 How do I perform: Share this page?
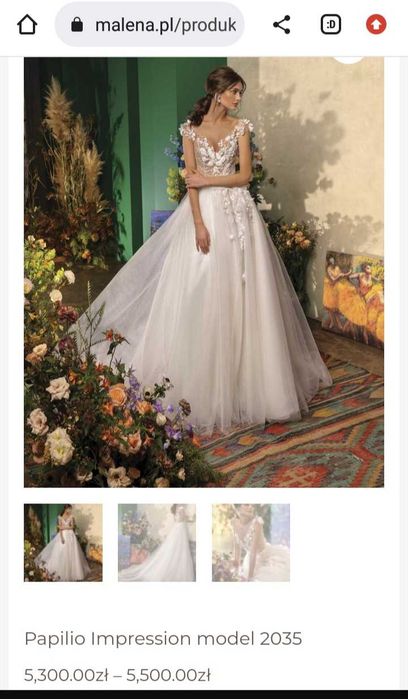(282, 25)
